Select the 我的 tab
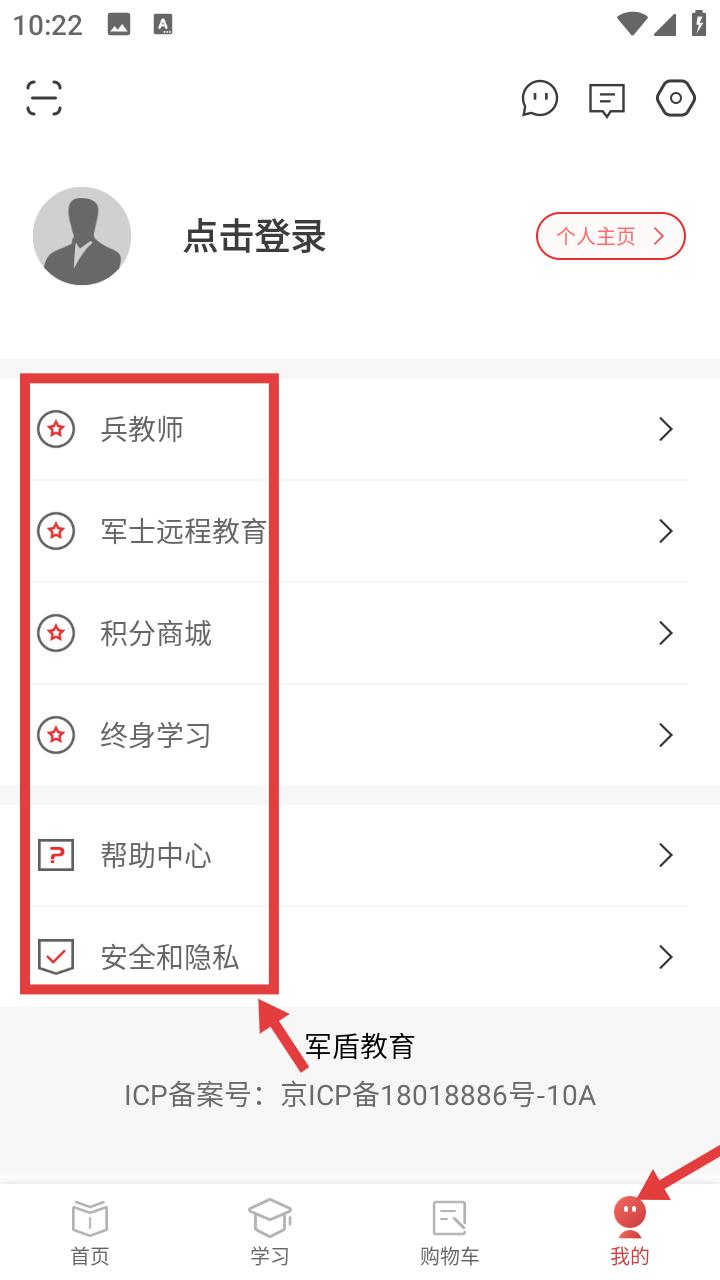720x1280 pixels. click(630, 1232)
